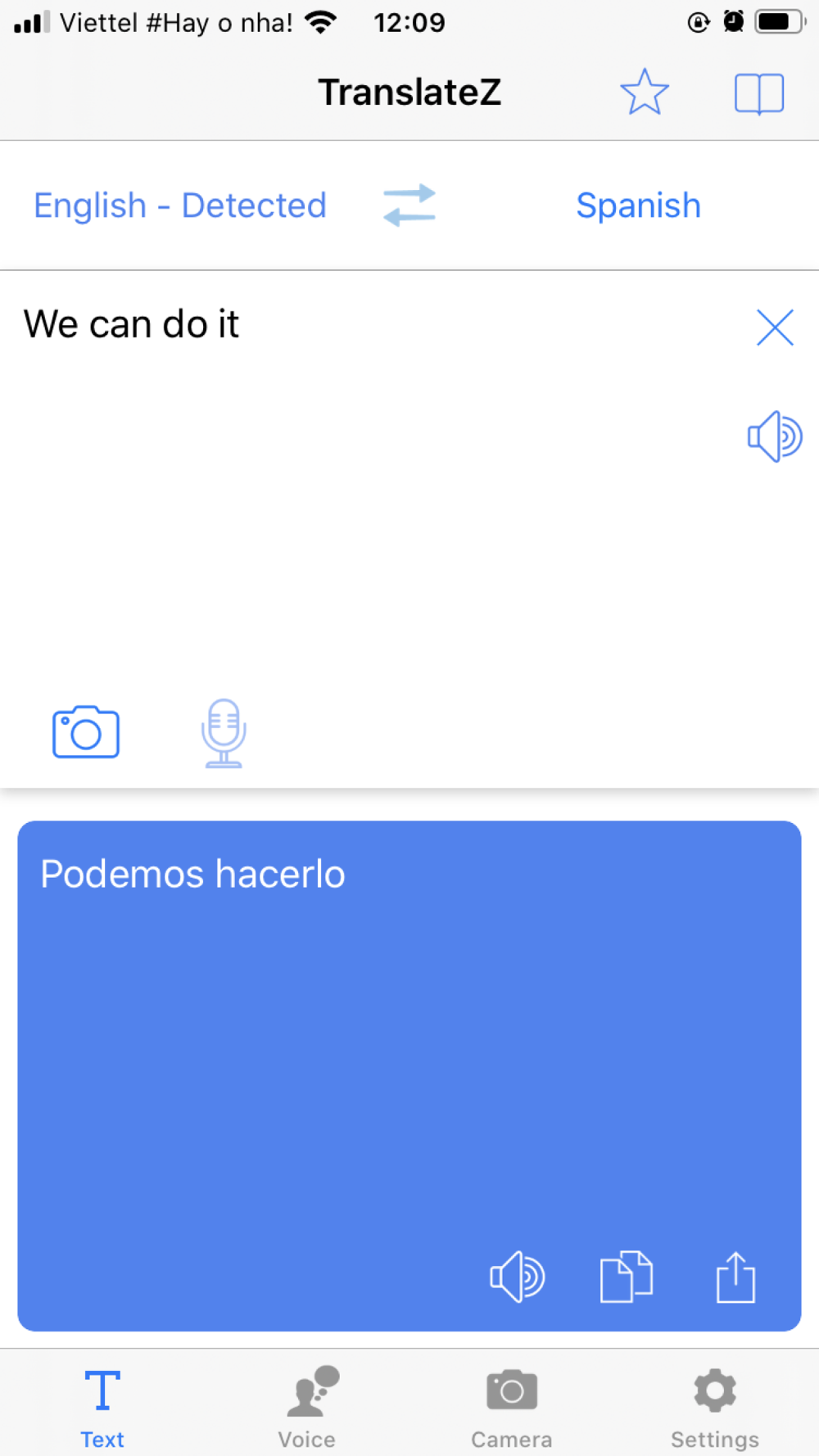The width and height of the screenshot is (819, 1456).
Task: Open the phrasebook book icon
Action: point(759,93)
